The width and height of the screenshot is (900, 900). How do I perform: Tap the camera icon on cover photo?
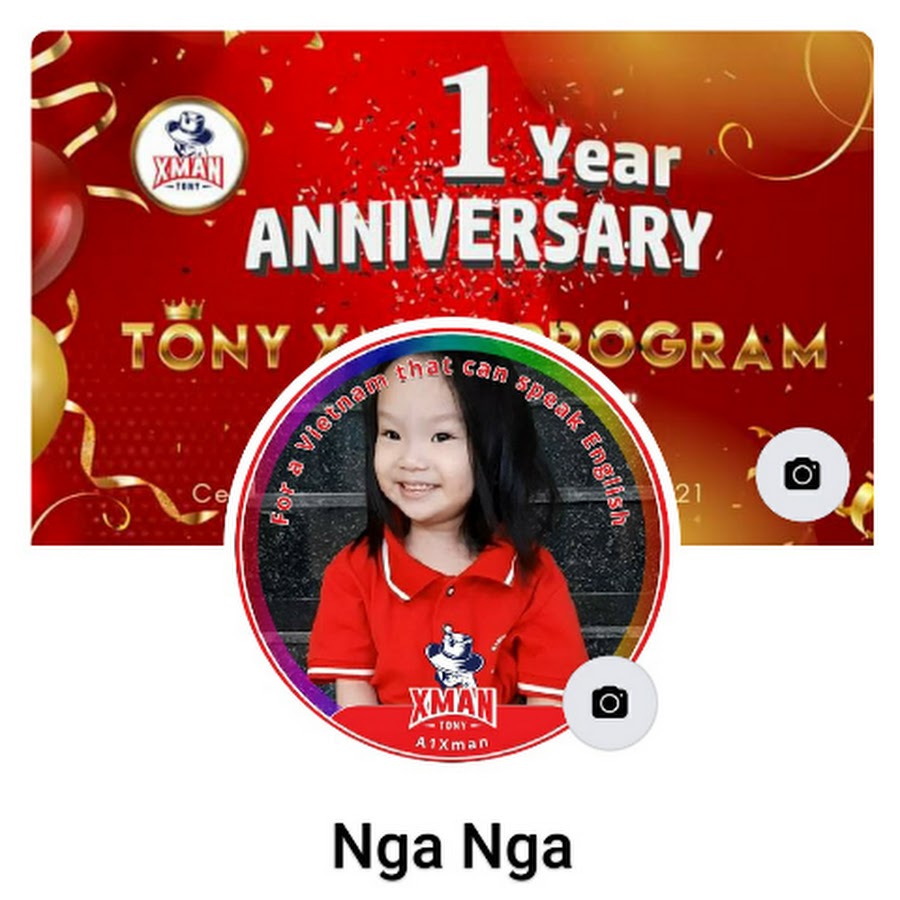pos(802,474)
